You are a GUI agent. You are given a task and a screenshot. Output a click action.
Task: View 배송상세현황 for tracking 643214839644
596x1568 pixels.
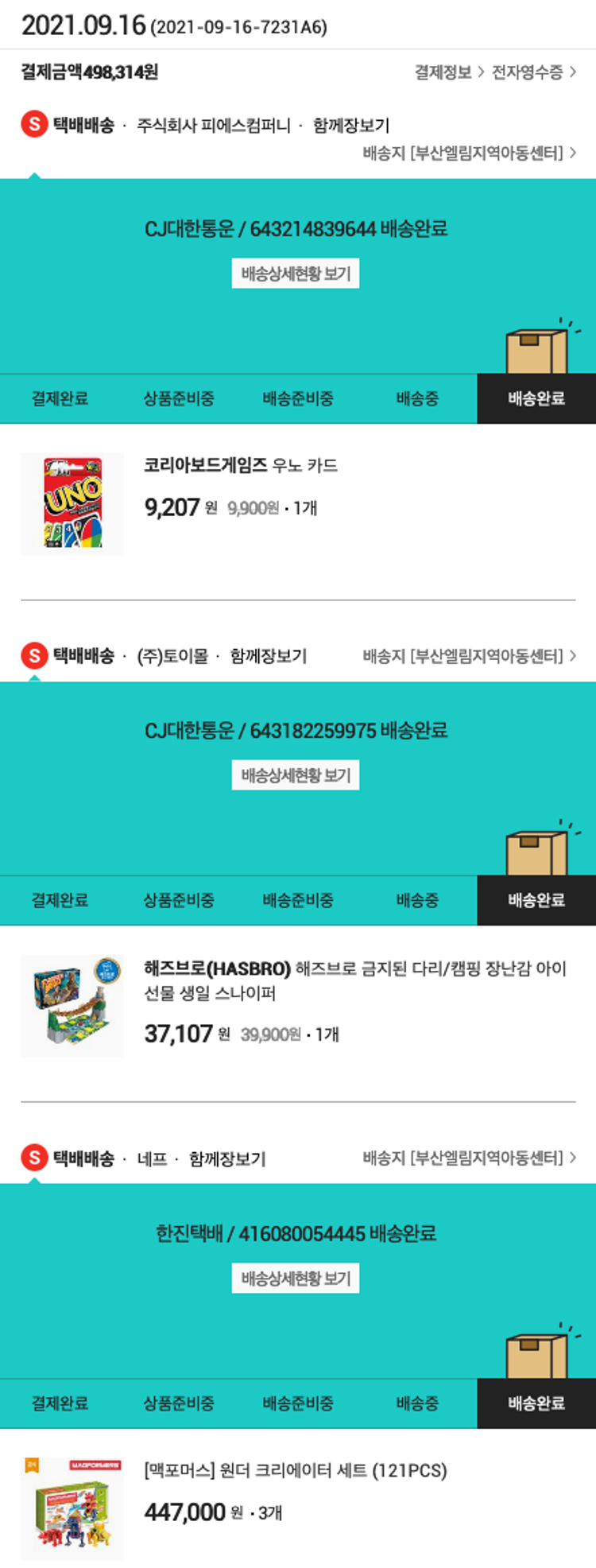coord(296,274)
